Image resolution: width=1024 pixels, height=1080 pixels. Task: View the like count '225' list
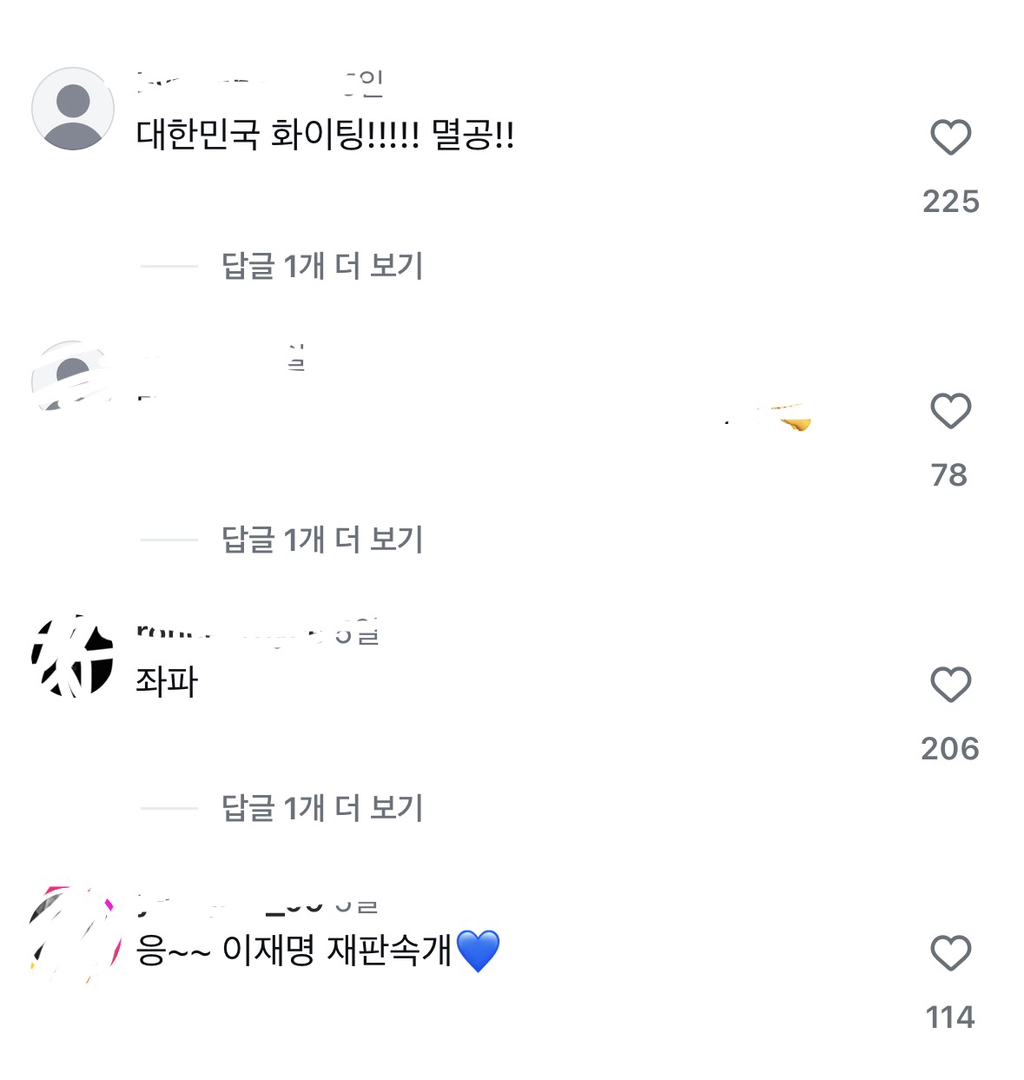coord(952,201)
